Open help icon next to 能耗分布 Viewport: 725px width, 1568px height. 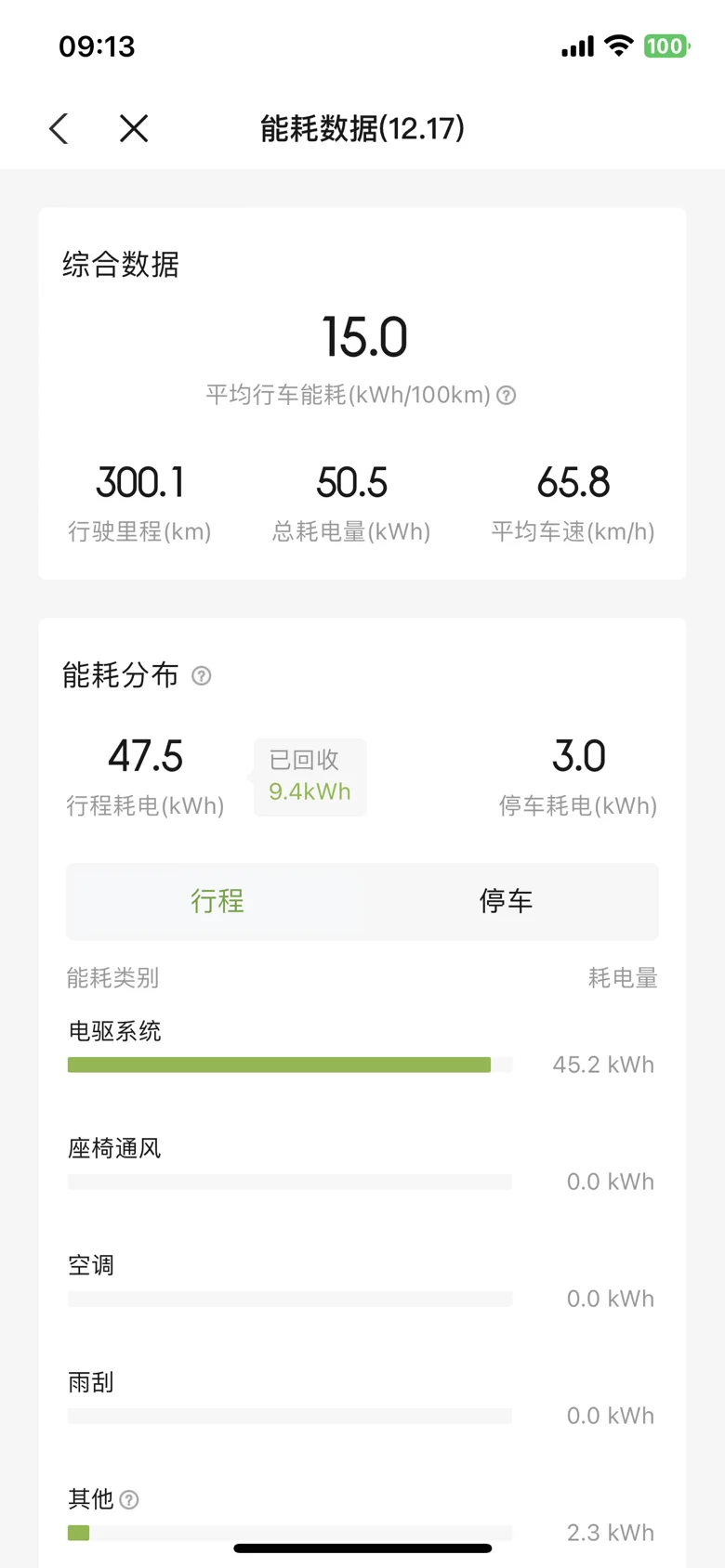[x=202, y=675]
